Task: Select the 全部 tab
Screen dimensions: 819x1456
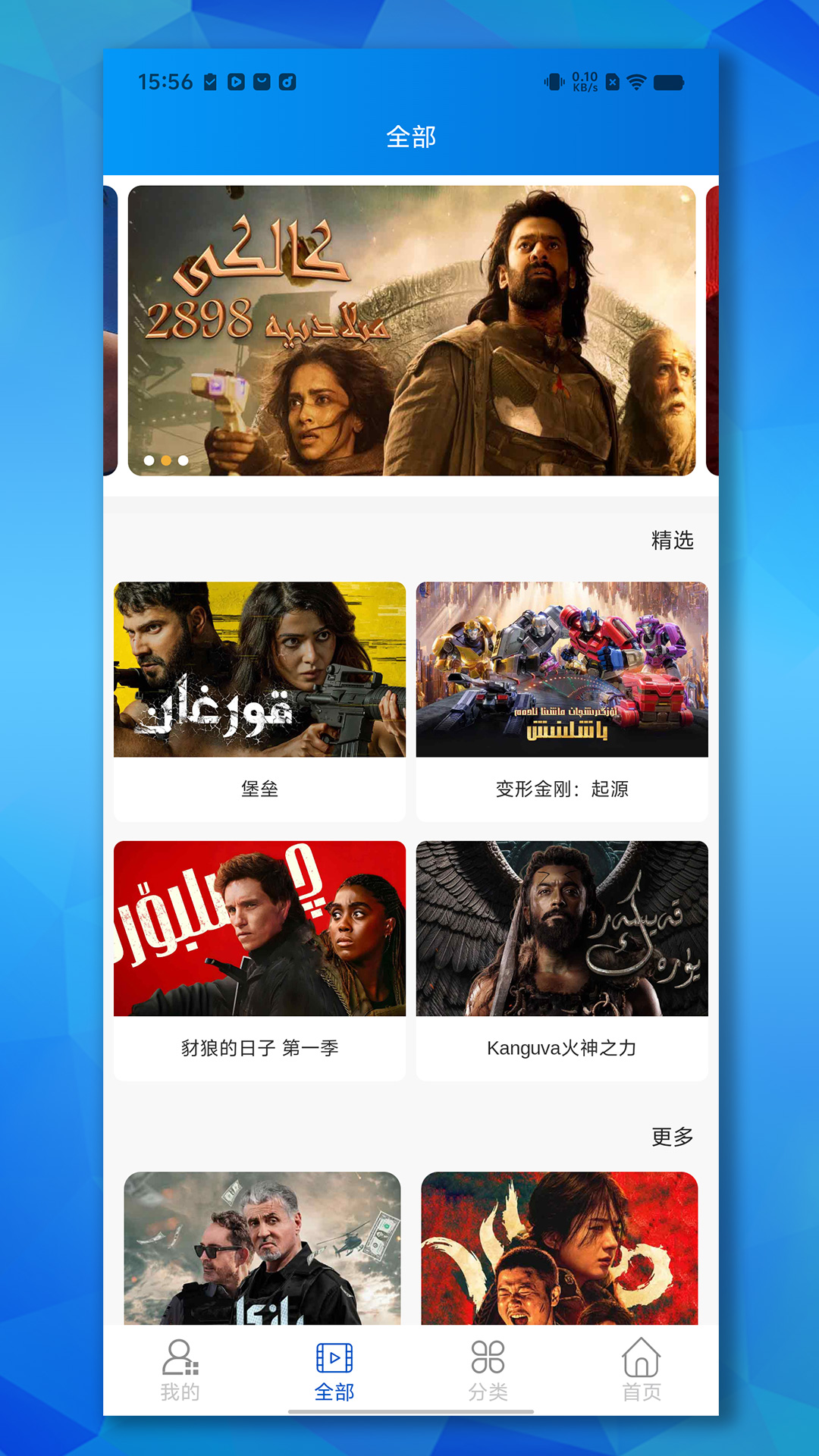Action: 334,1370
